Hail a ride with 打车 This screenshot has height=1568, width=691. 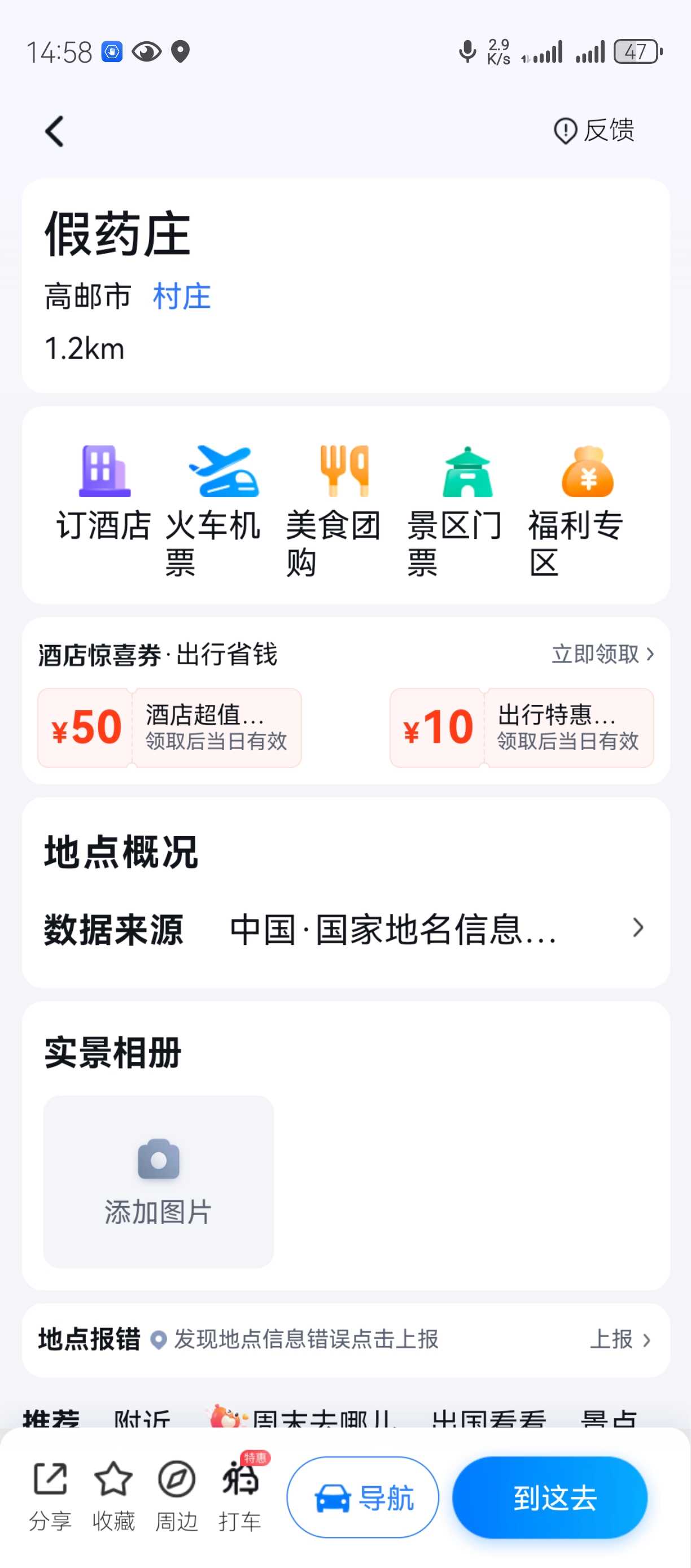[x=240, y=1496]
